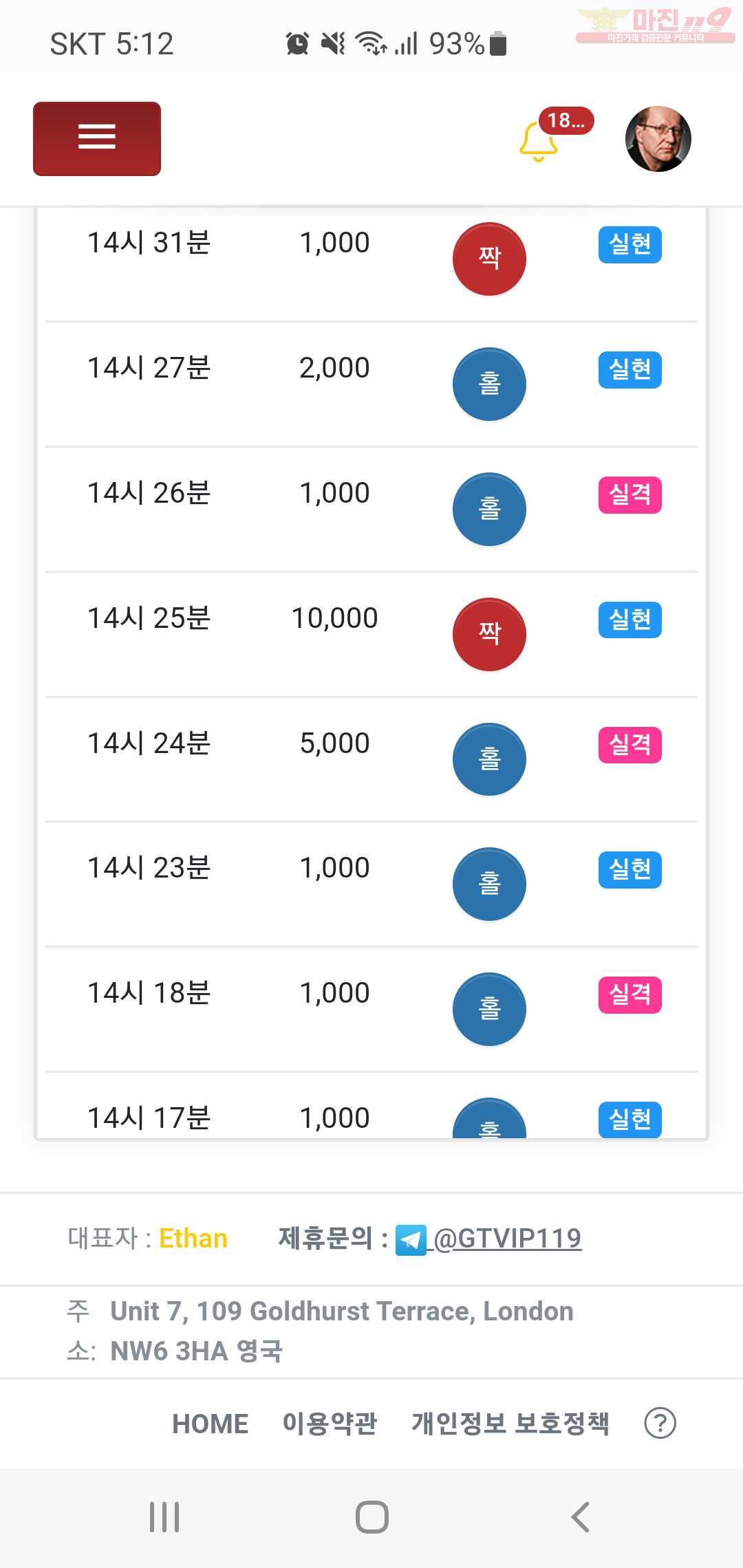Tap the system back button
The width and height of the screenshot is (743, 1568).
click(581, 1517)
